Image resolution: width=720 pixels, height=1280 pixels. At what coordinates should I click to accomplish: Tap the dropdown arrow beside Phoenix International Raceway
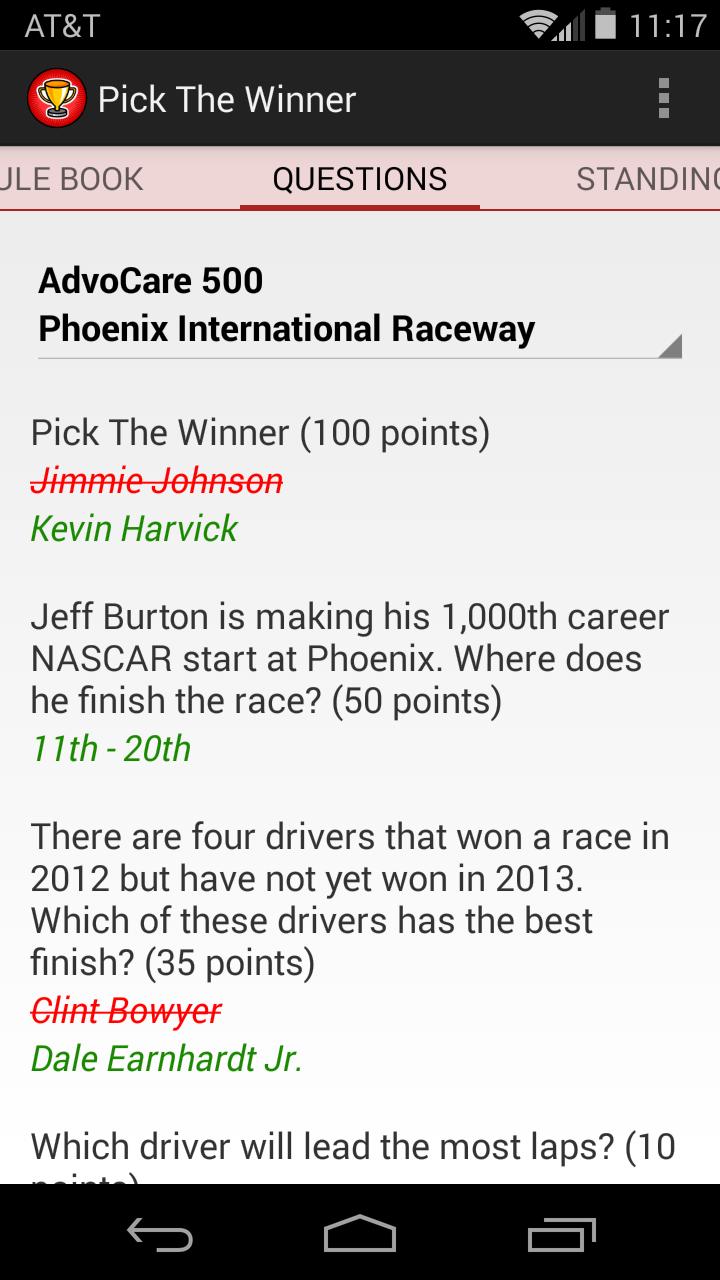tap(672, 344)
